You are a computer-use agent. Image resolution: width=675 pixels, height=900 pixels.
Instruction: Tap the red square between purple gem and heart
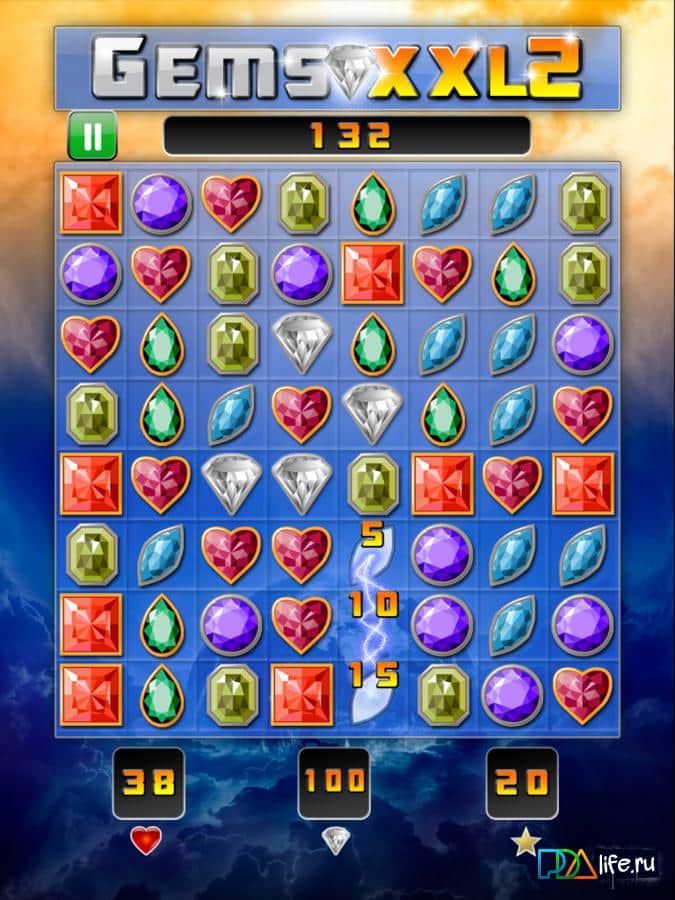coord(372,272)
